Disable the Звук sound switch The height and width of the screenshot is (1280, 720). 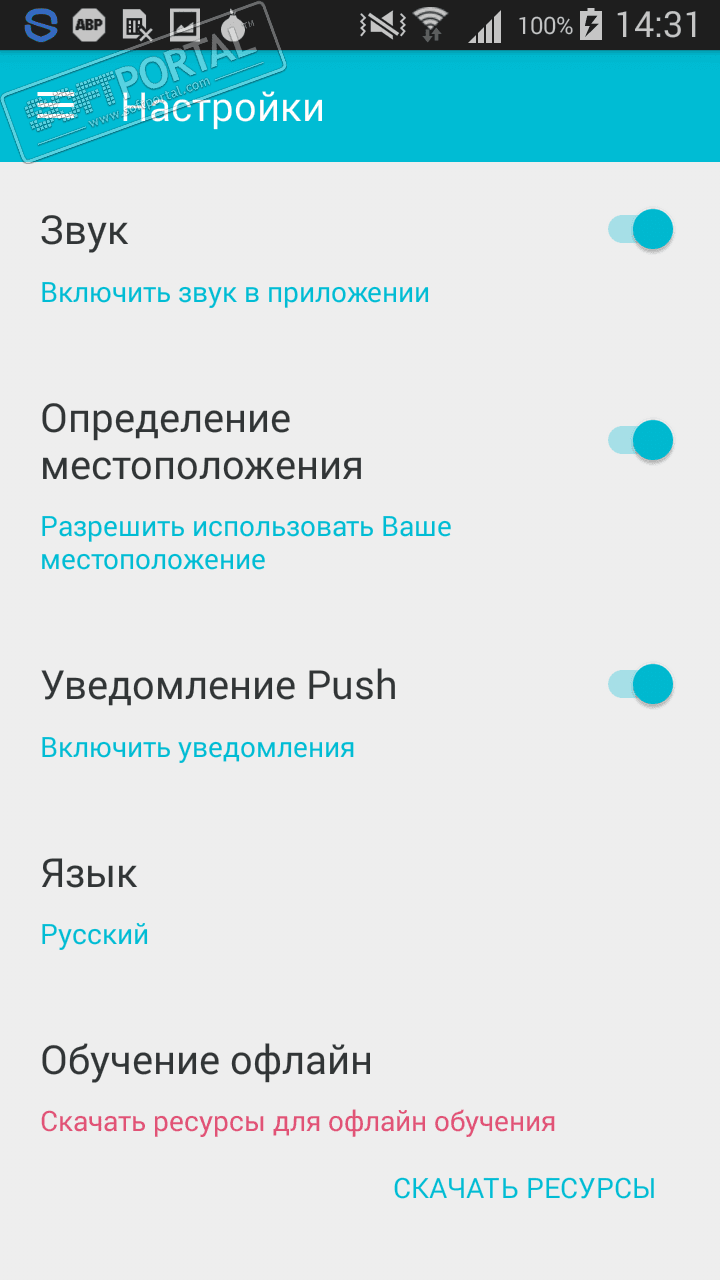tap(641, 230)
